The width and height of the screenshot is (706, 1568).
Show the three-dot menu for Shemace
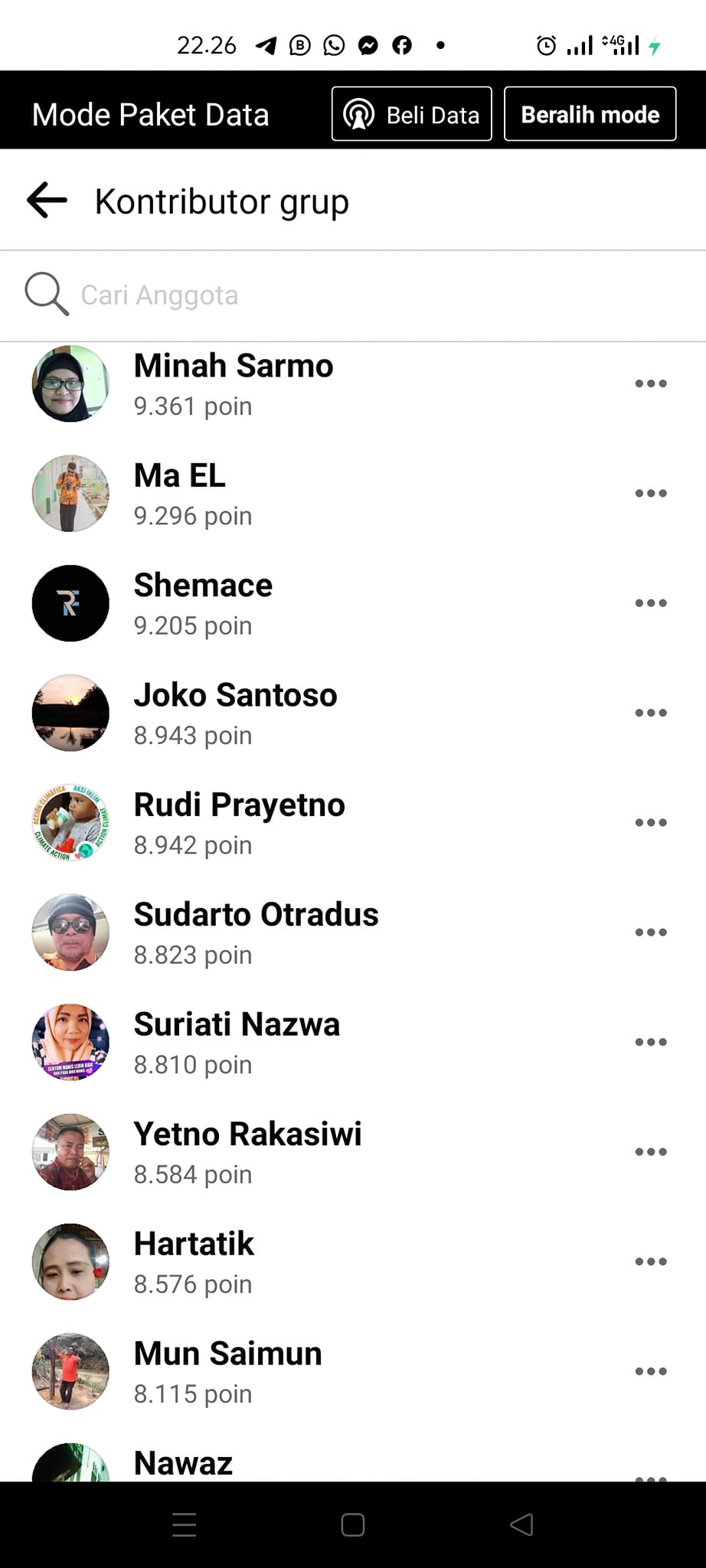650,603
